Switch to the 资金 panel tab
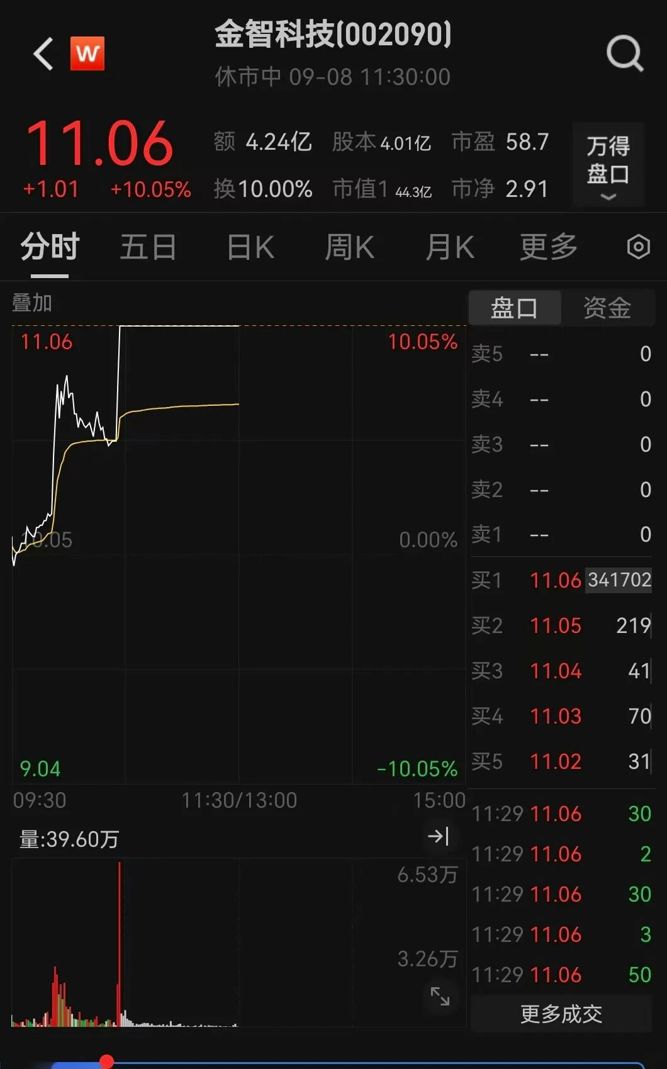The width and height of the screenshot is (667, 1069). coord(607,307)
